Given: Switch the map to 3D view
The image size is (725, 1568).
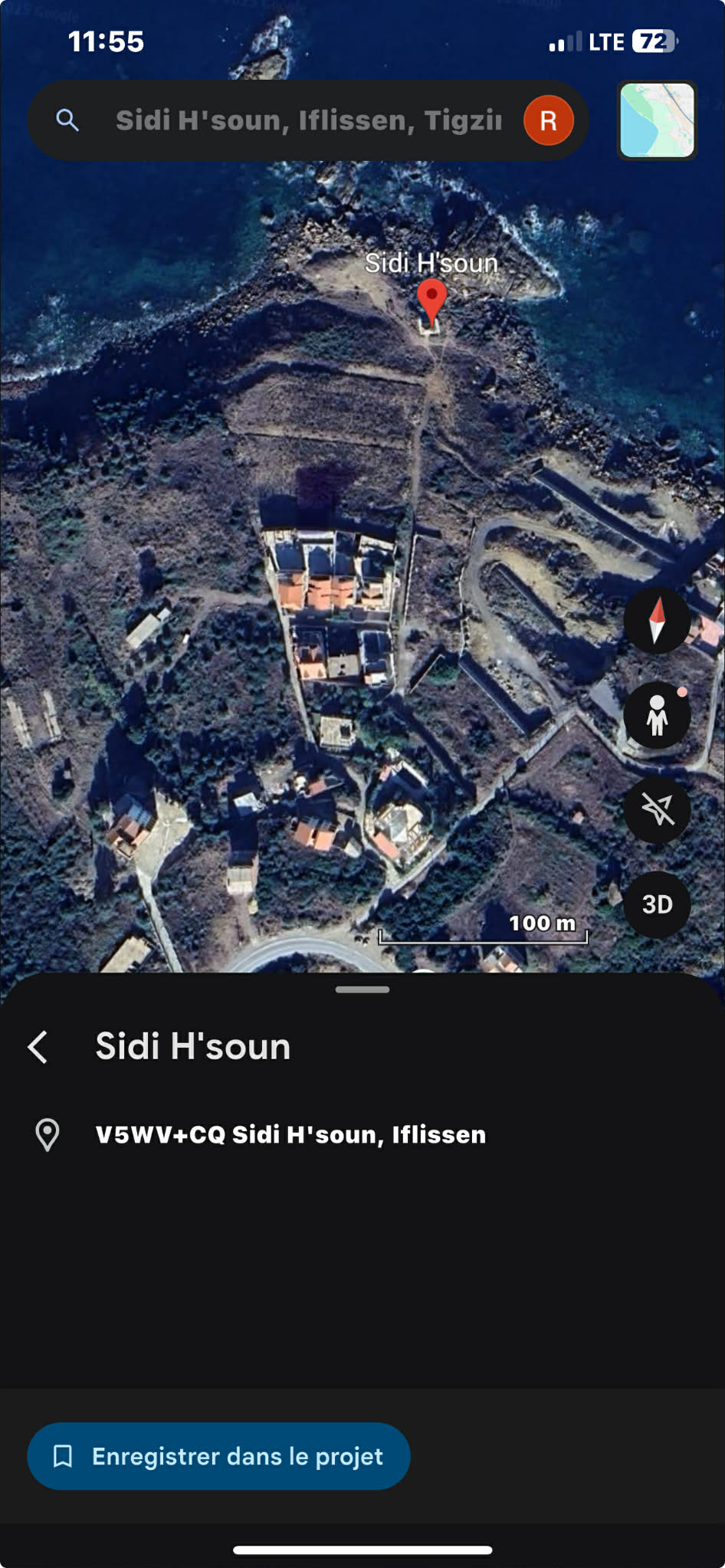Looking at the screenshot, I should 657,904.
